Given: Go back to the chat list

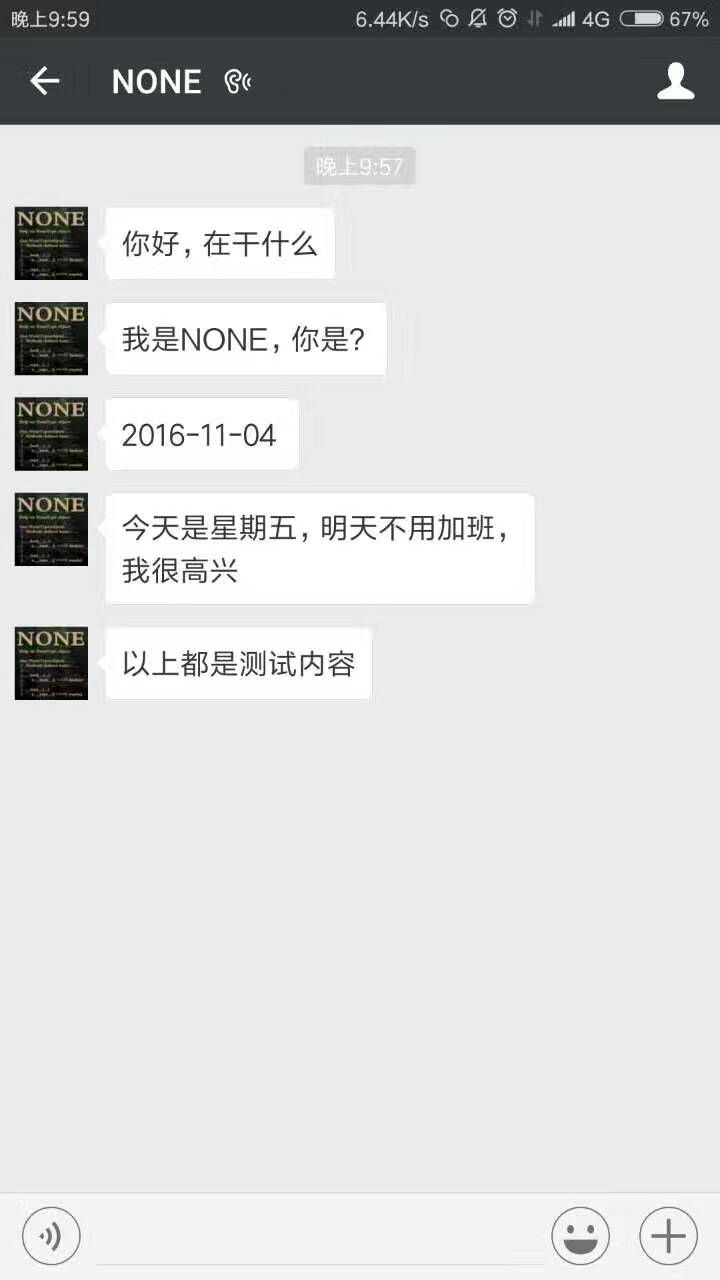Looking at the screenshot, I should pyautogui.click(x=45, y=81).
